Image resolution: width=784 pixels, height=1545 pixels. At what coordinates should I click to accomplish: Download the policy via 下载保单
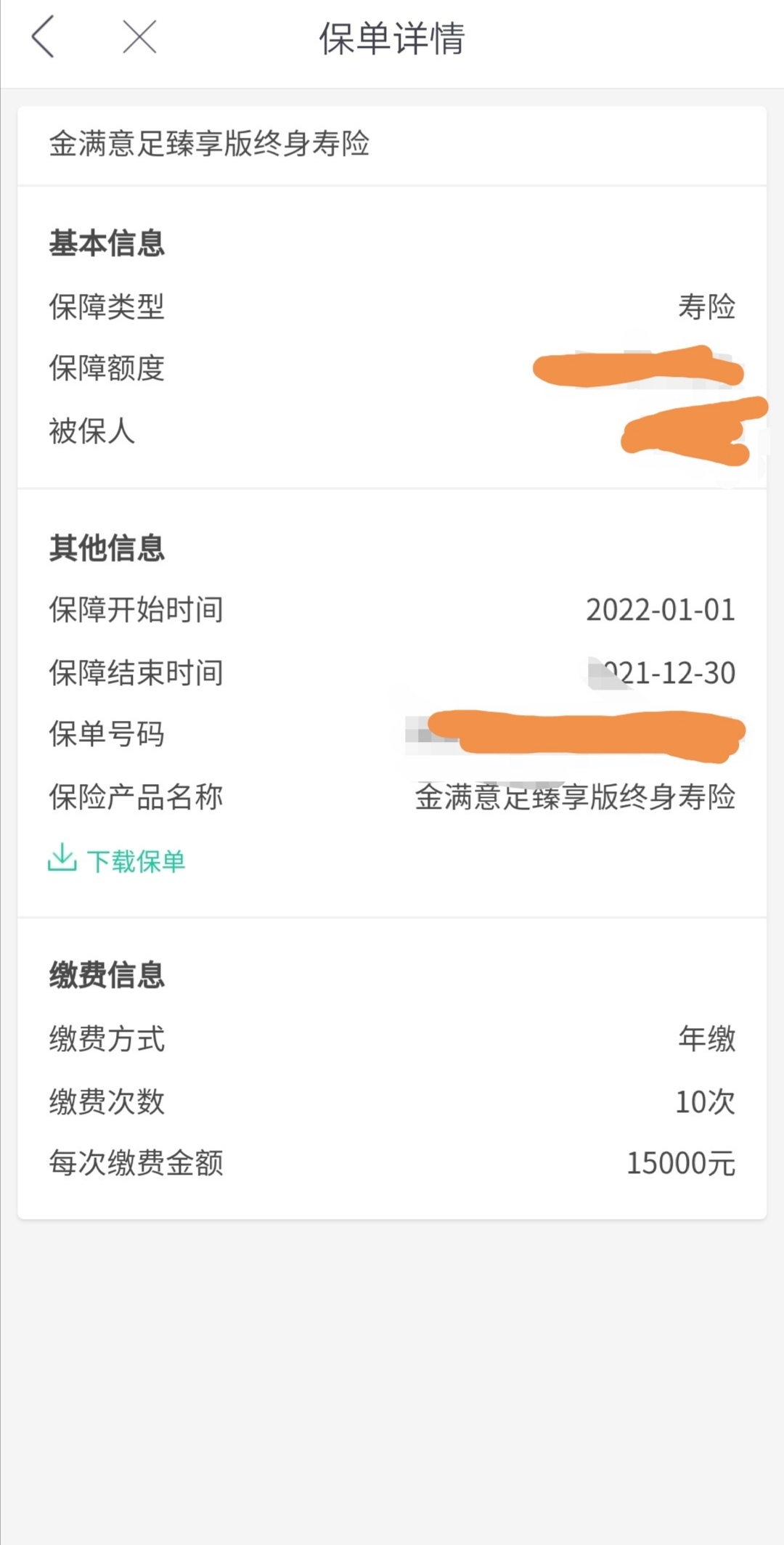click(x=117, y=860)
